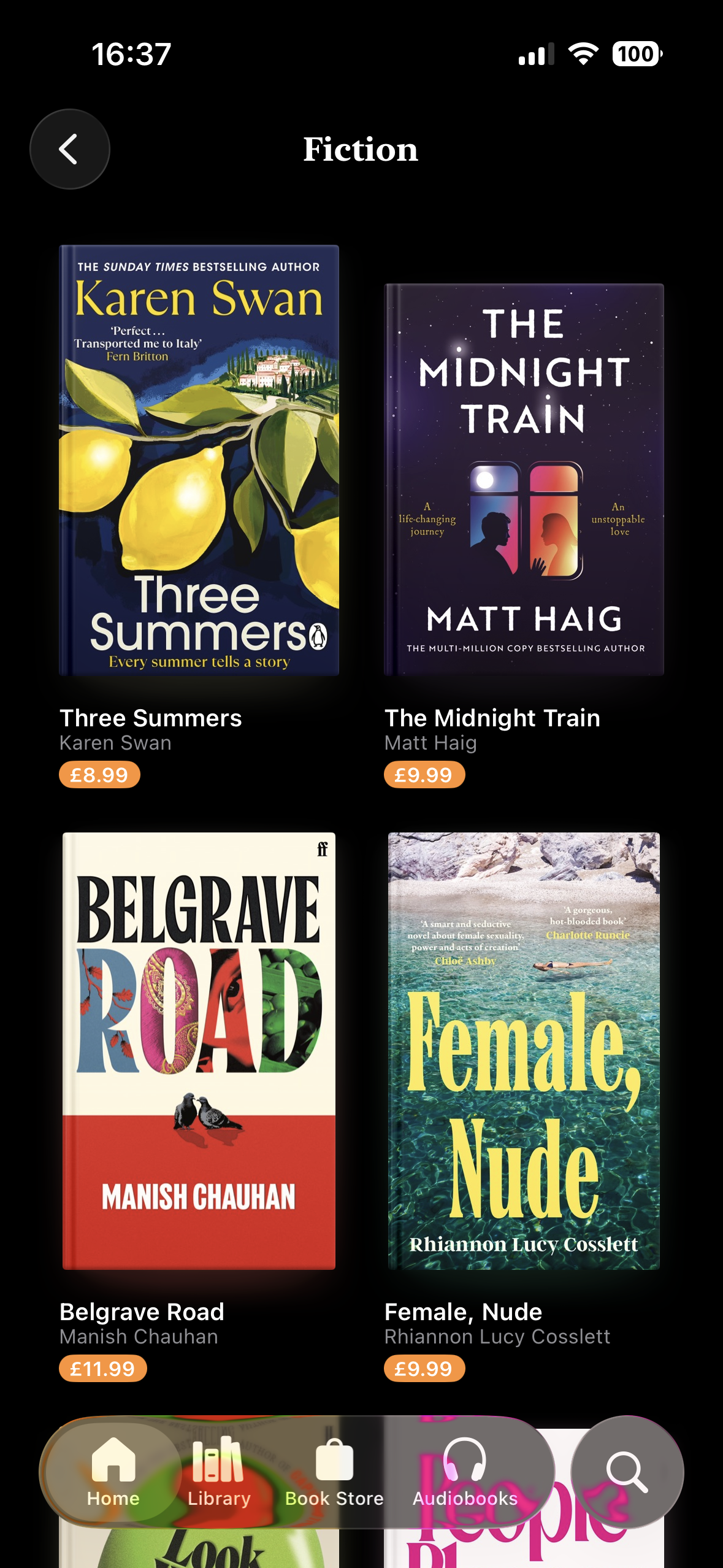Open The Midnight Train book cover
723x1568 pixels.
click(524, 479)
